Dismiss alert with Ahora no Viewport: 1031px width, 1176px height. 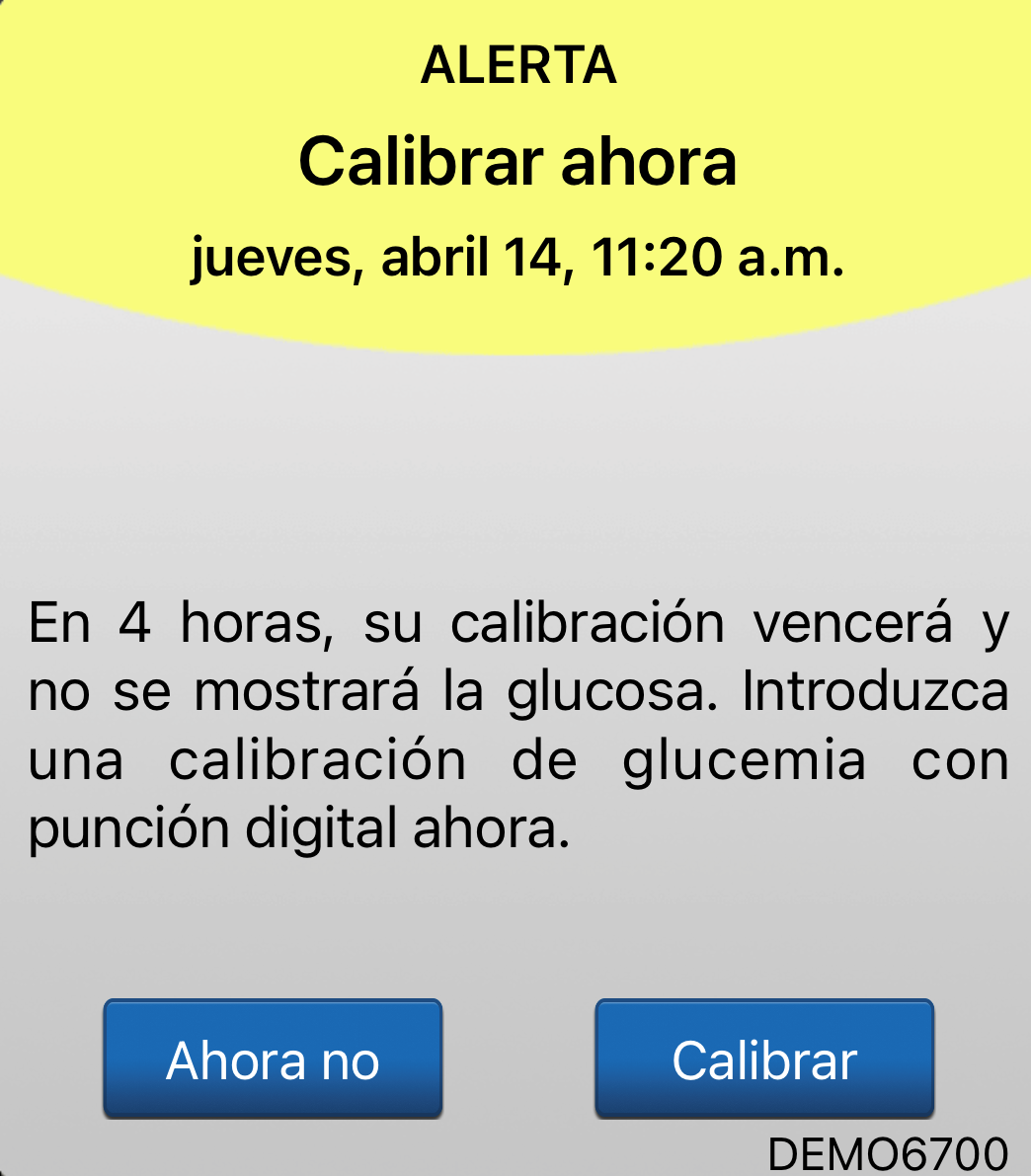tap(273, 1059)
